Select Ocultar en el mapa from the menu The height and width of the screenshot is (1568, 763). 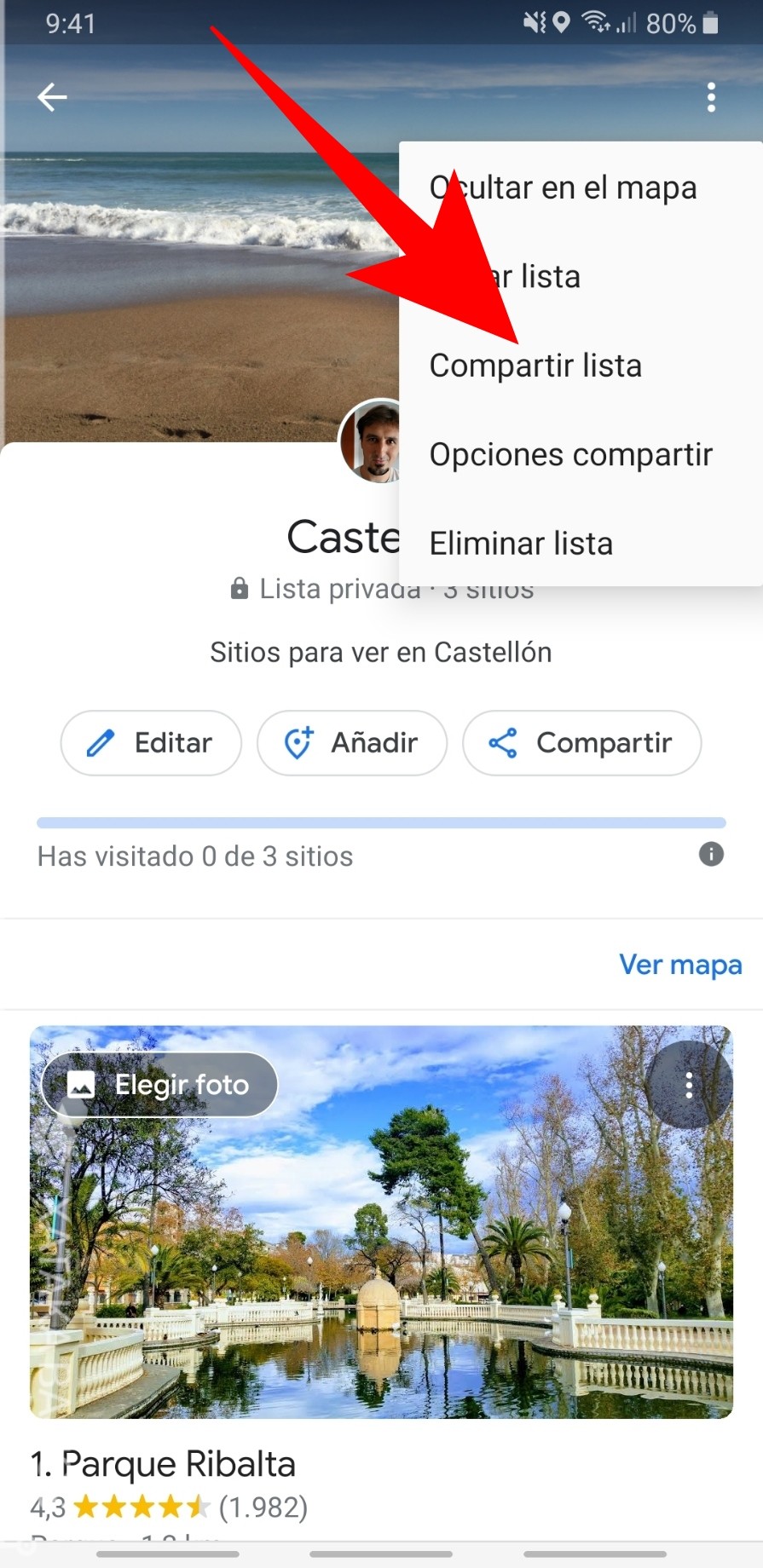click(563, 187)
